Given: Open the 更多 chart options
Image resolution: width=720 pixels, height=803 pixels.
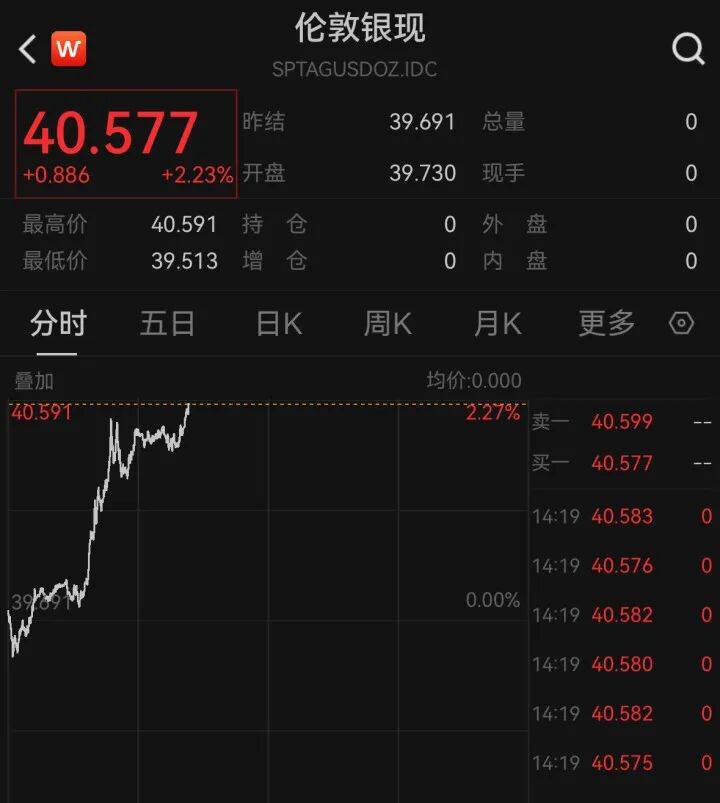Looking at the screenshot, I should (x=606, y=323).
